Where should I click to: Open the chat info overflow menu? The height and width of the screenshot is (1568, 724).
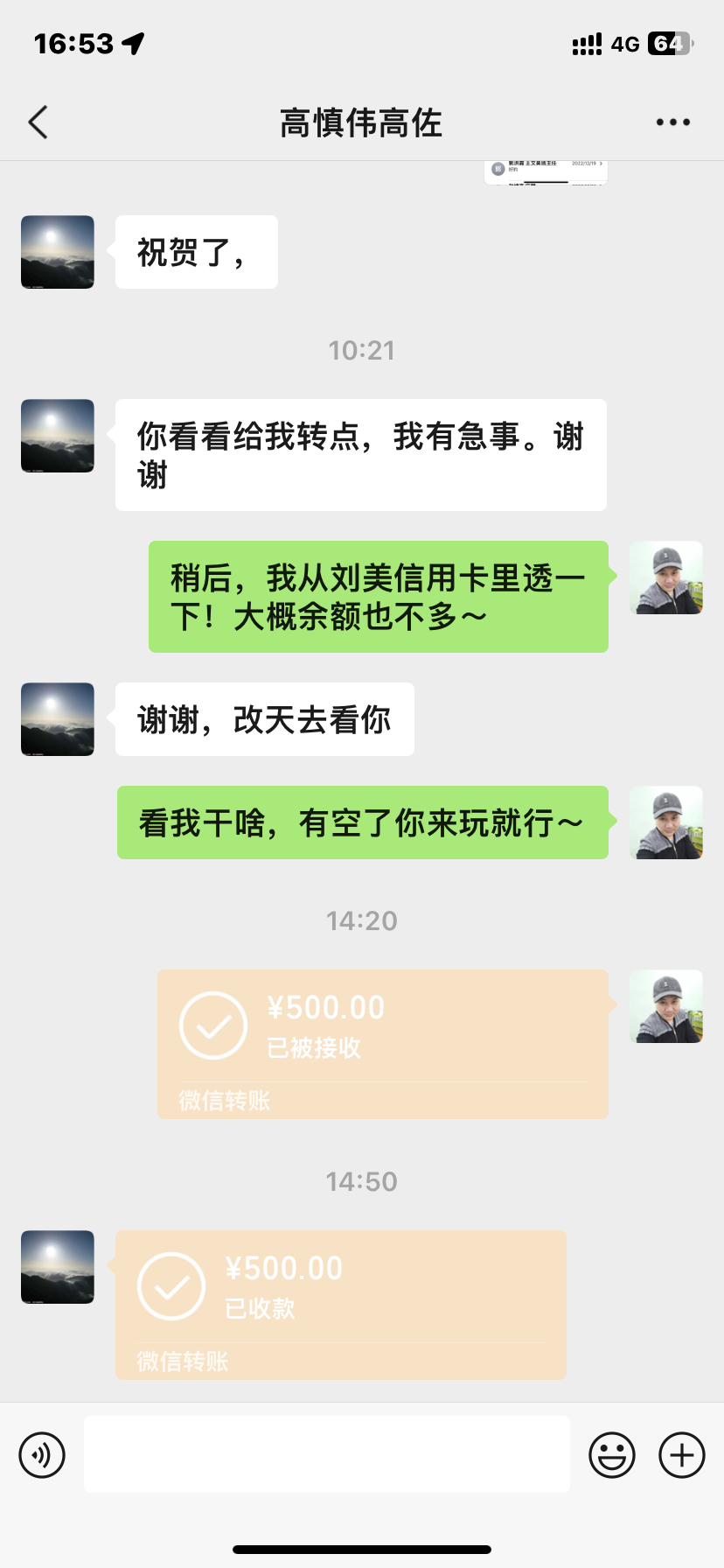pos(672,122)
